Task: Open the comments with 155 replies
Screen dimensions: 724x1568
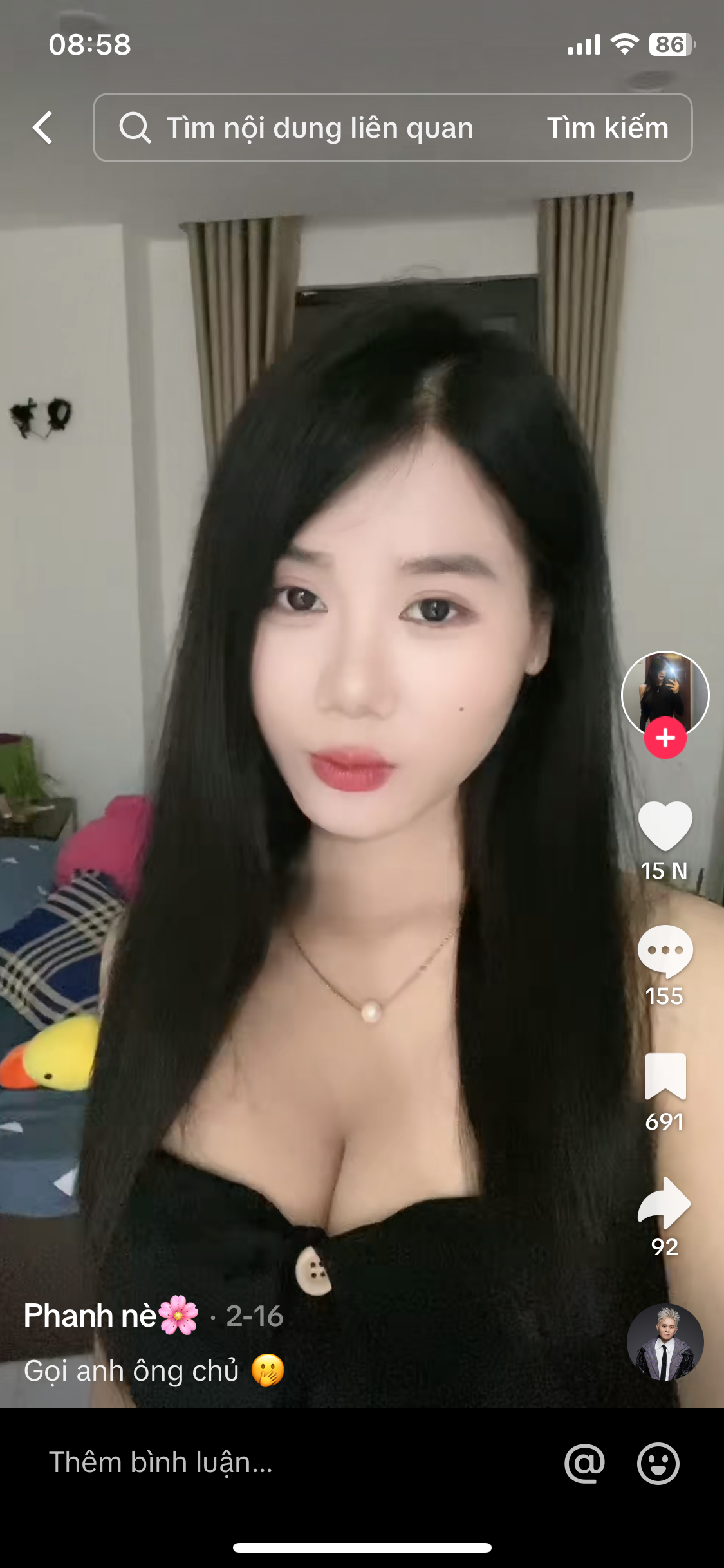Action: (x=665, y=951)
